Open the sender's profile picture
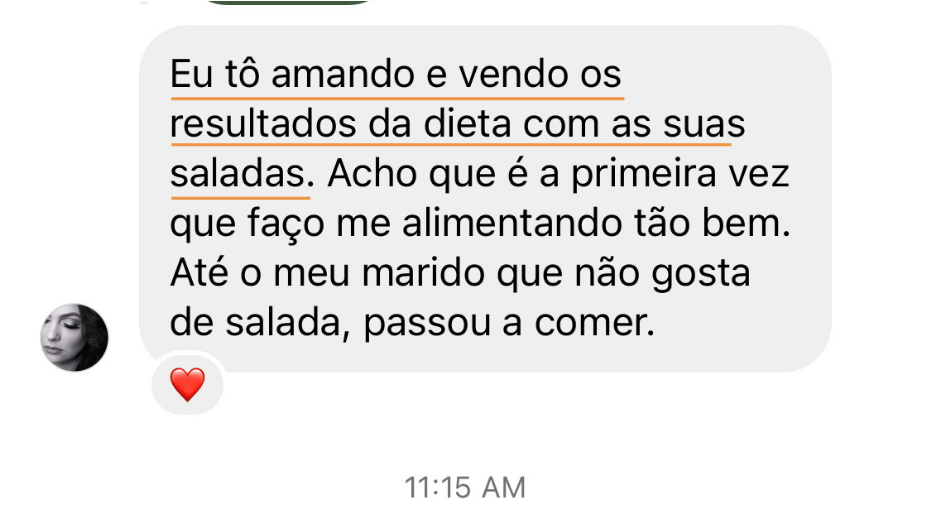This screenshot has height=519, width=932. point(74,338)
